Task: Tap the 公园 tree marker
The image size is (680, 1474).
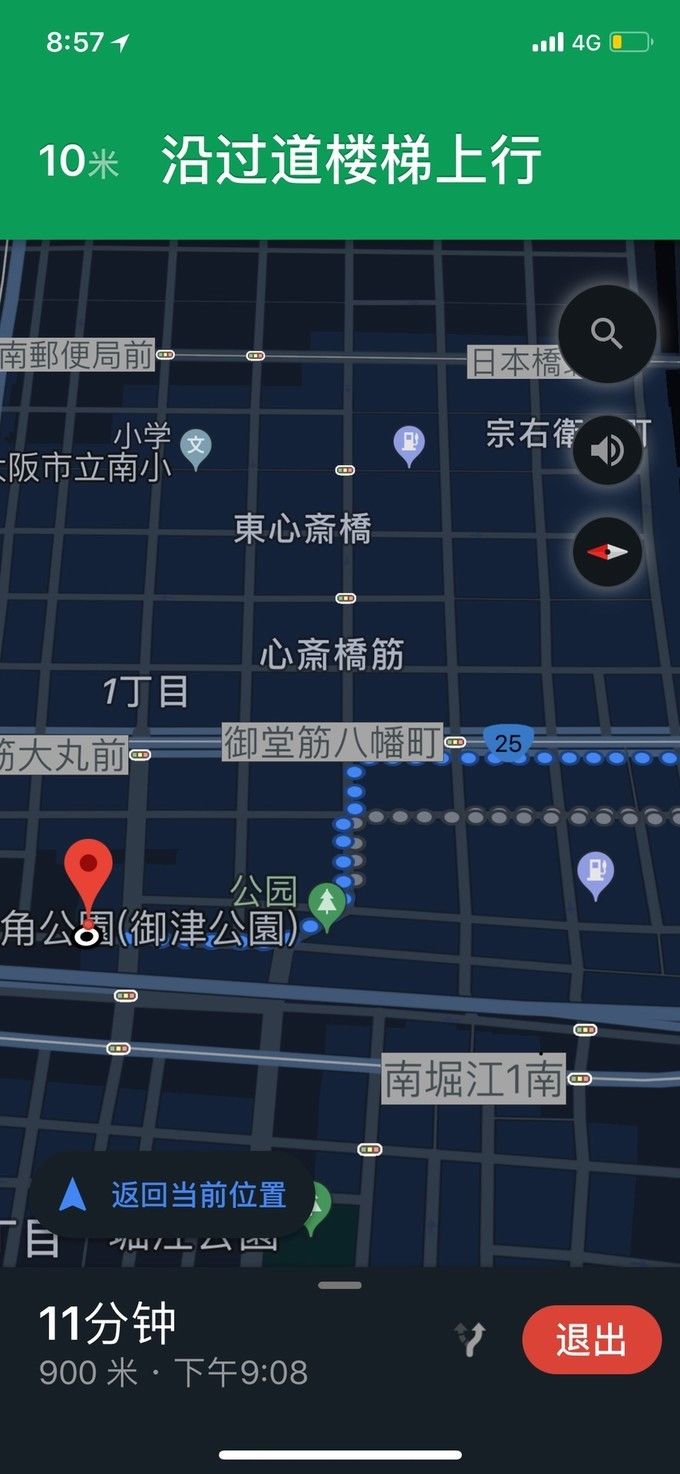Action: (326, 902)
